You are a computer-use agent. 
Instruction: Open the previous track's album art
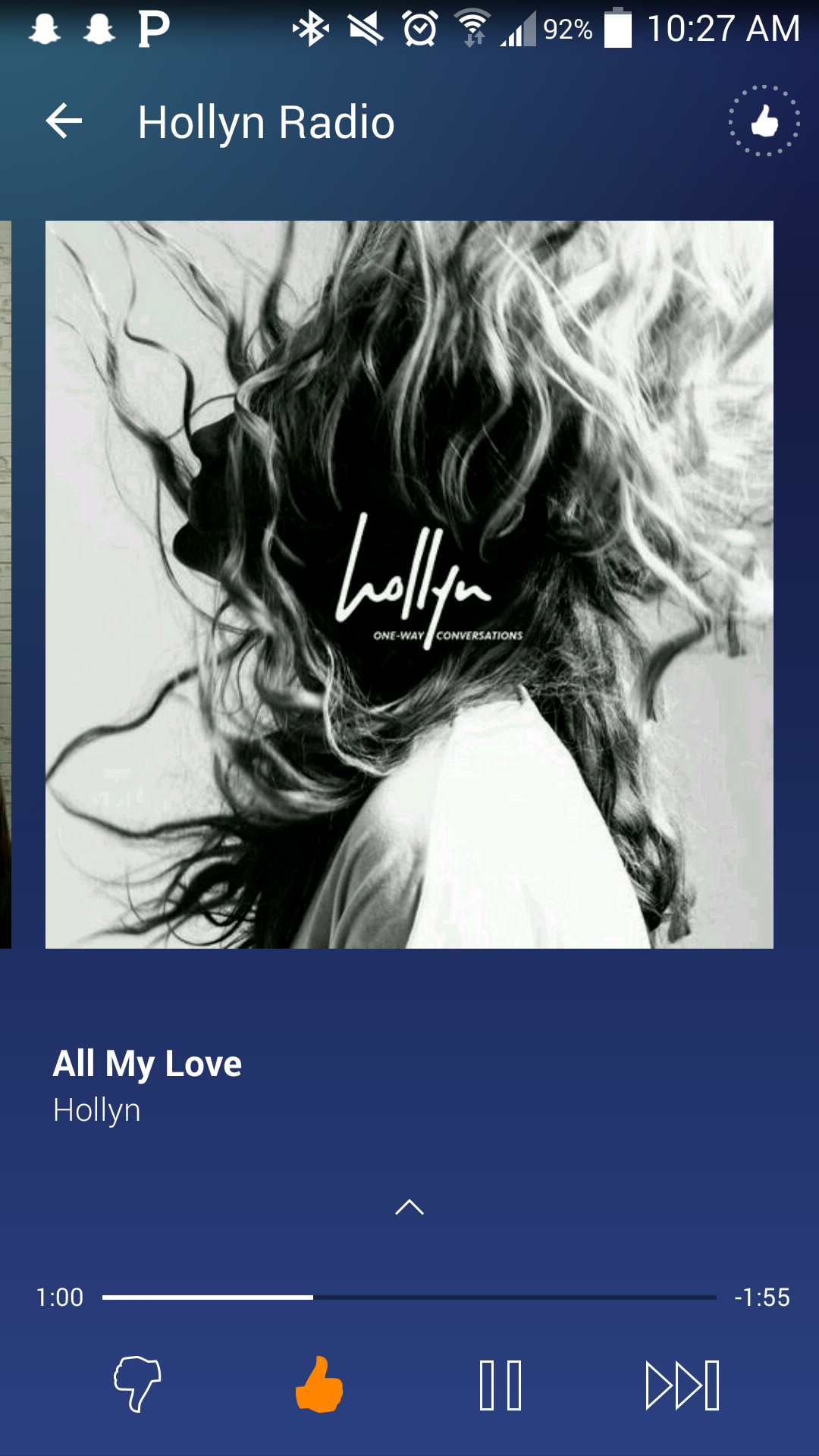click(5, 584)
